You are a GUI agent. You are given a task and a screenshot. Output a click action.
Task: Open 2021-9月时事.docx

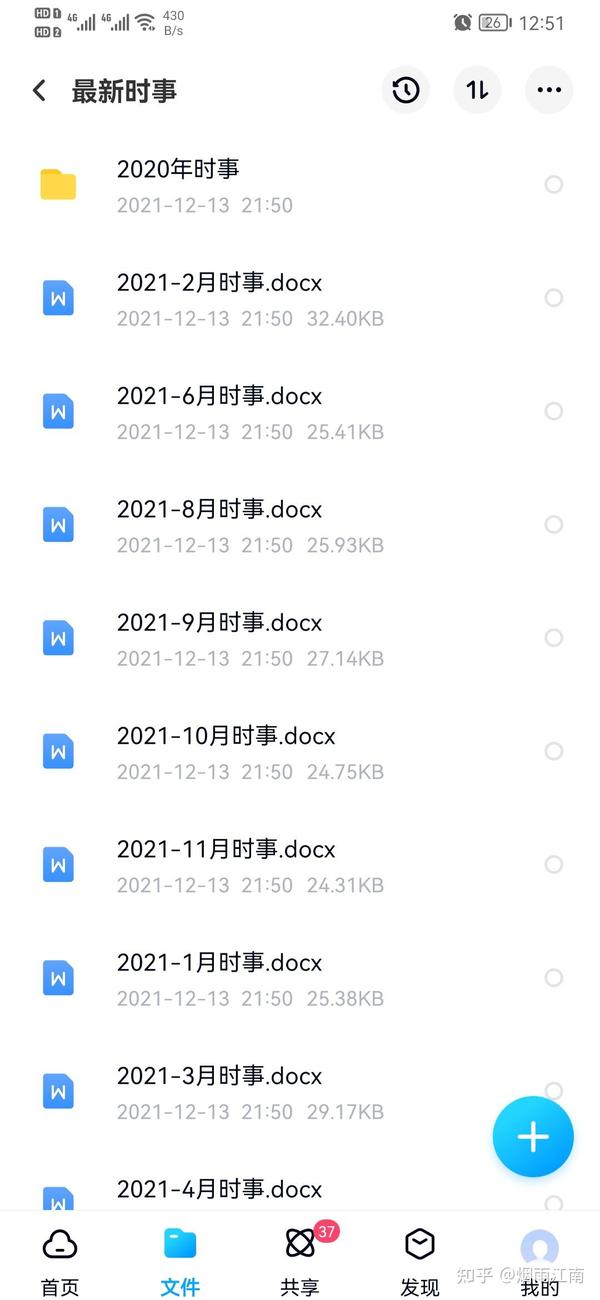pos(300,638)
